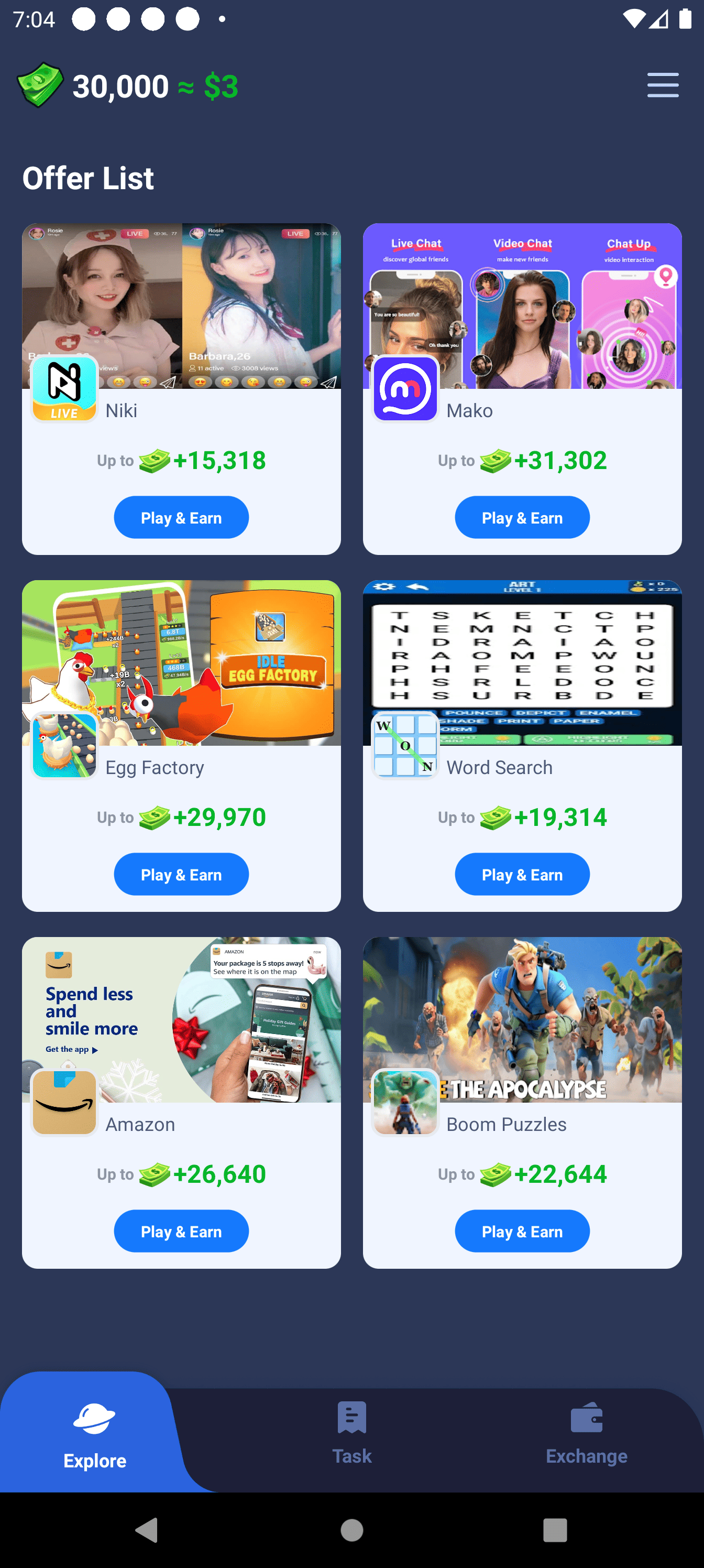Viewport: 704px width, 1568px height.
Task: Select the Explore tab
Action: tap(94, 1435)
